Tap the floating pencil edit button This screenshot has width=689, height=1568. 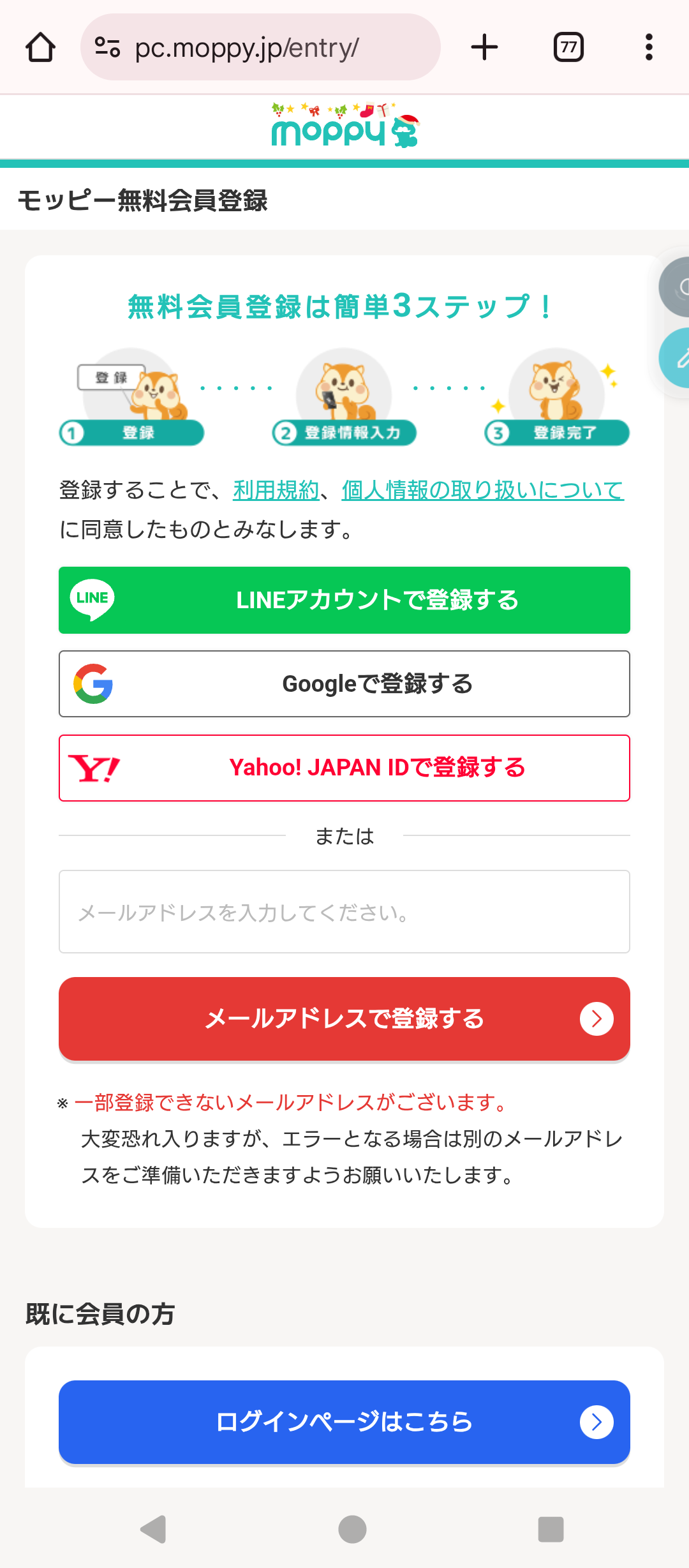678,357
